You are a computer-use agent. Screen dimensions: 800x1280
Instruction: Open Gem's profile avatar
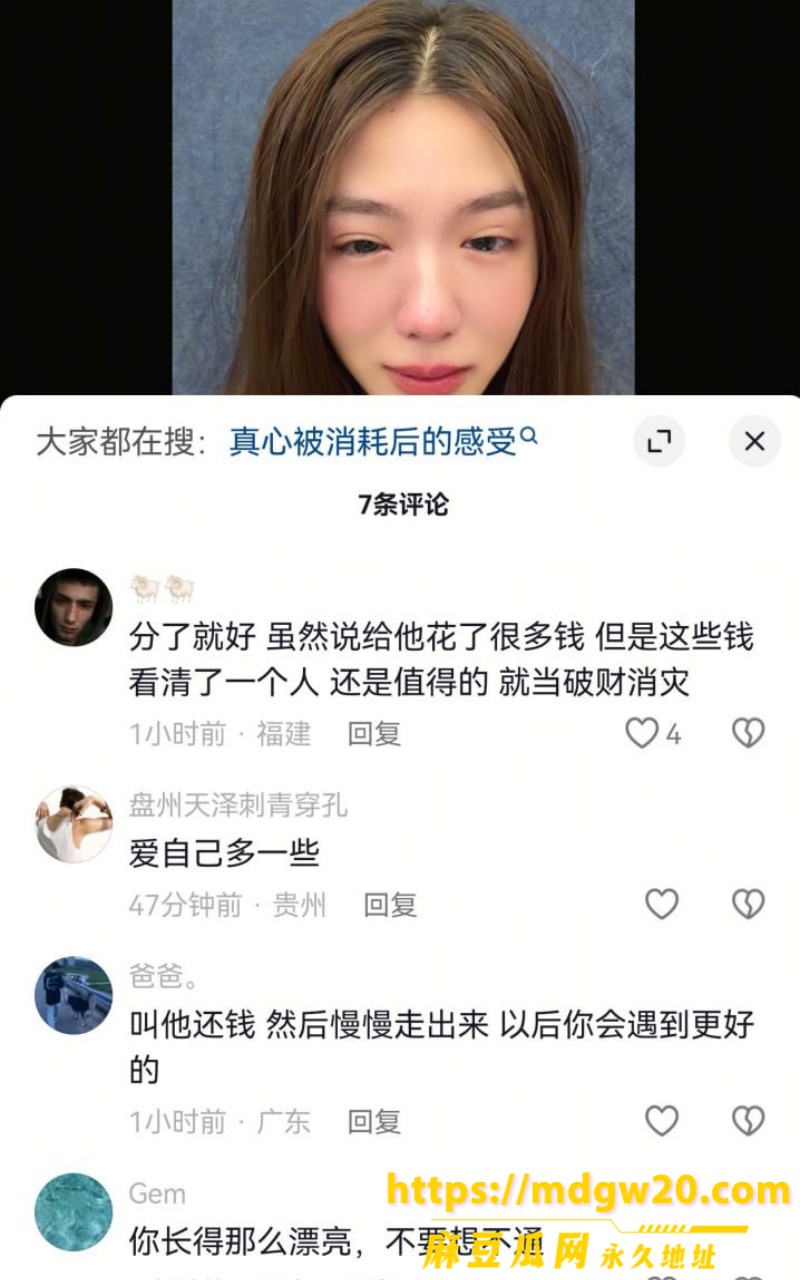74,1212
